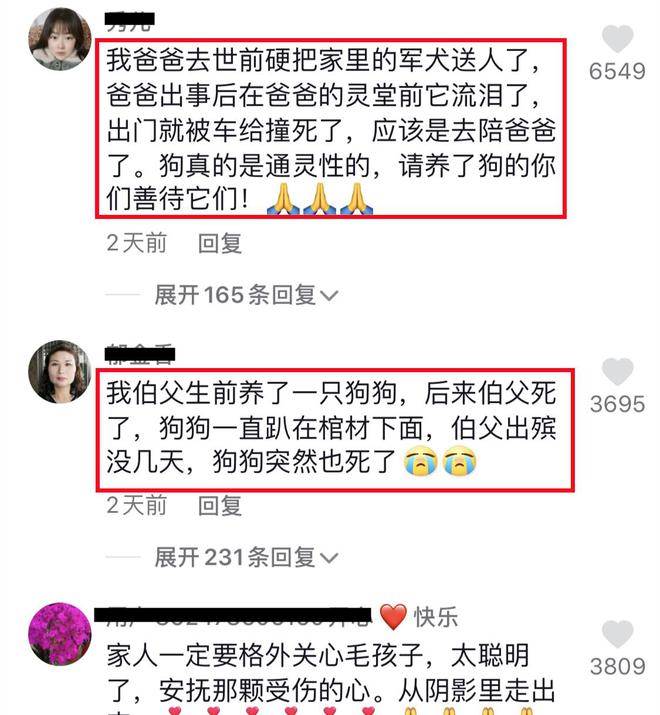Like the comment about 伯父's 狗狗
This screenshot has height=715, width=660.
coord(617,372)
